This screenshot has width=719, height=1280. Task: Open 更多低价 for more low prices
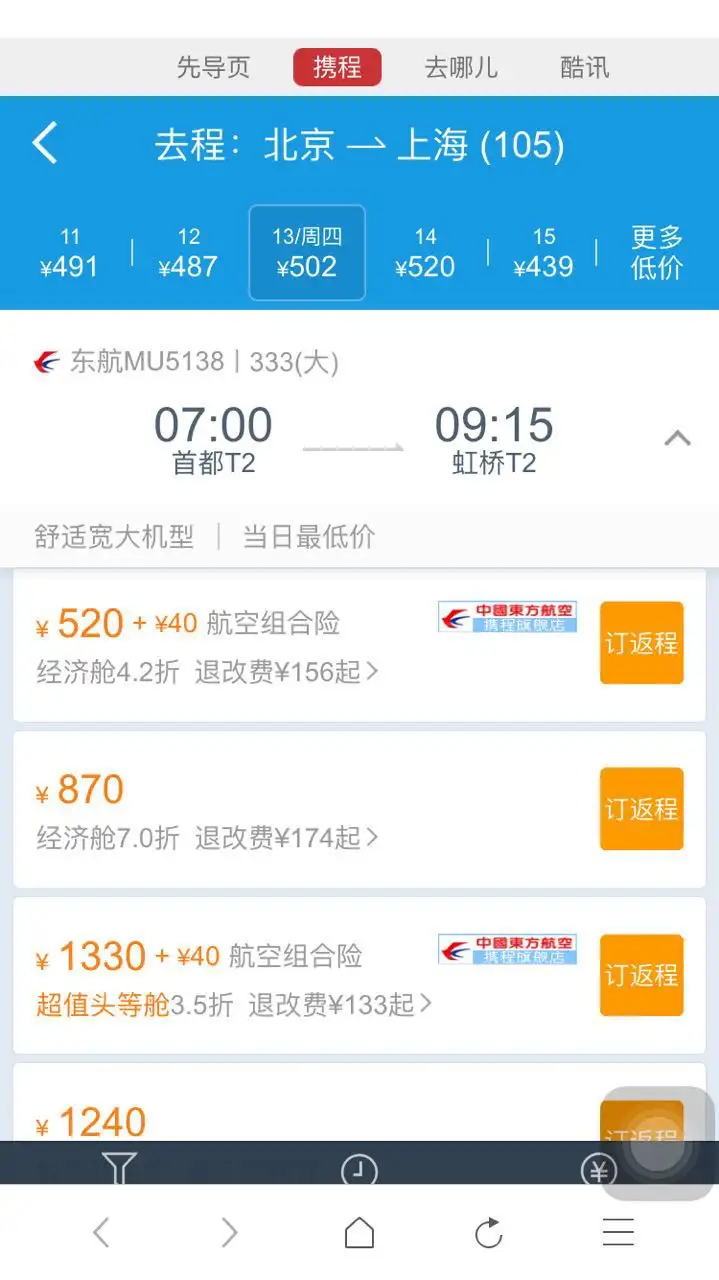657,253
